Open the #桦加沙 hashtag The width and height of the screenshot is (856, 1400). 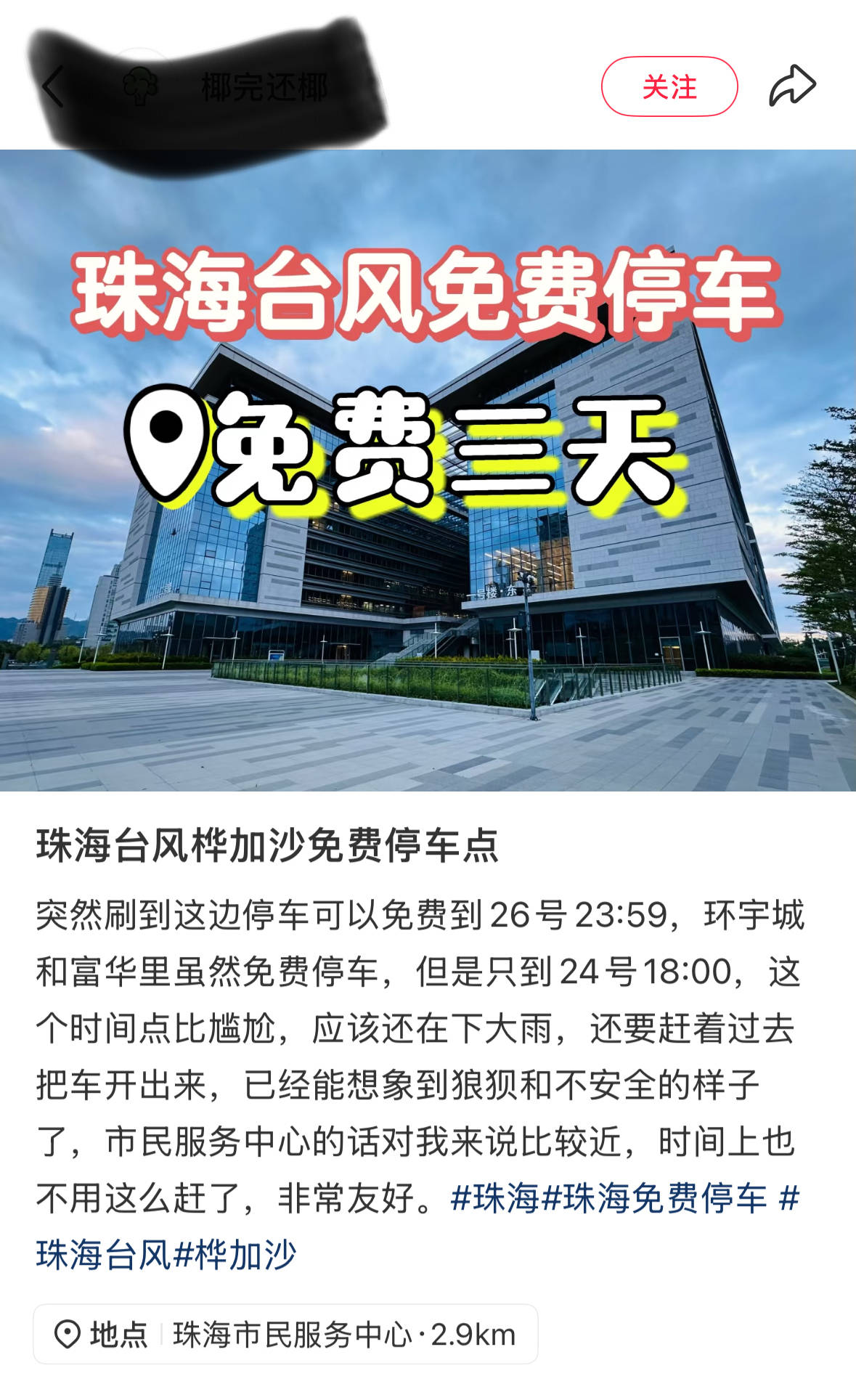coord(236,1254)
